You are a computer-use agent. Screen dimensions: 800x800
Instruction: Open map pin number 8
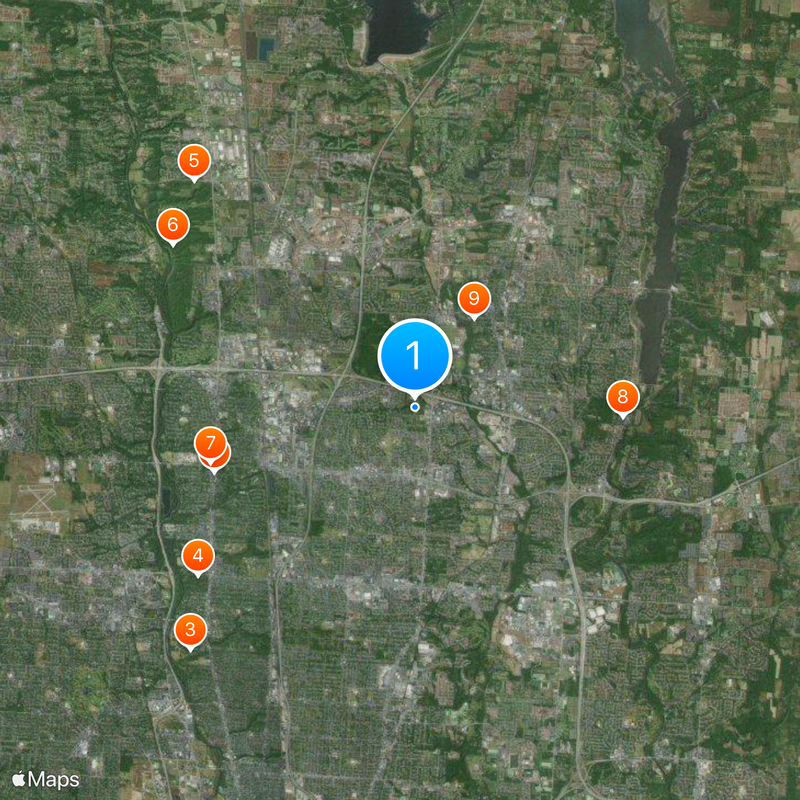point(622,398)
